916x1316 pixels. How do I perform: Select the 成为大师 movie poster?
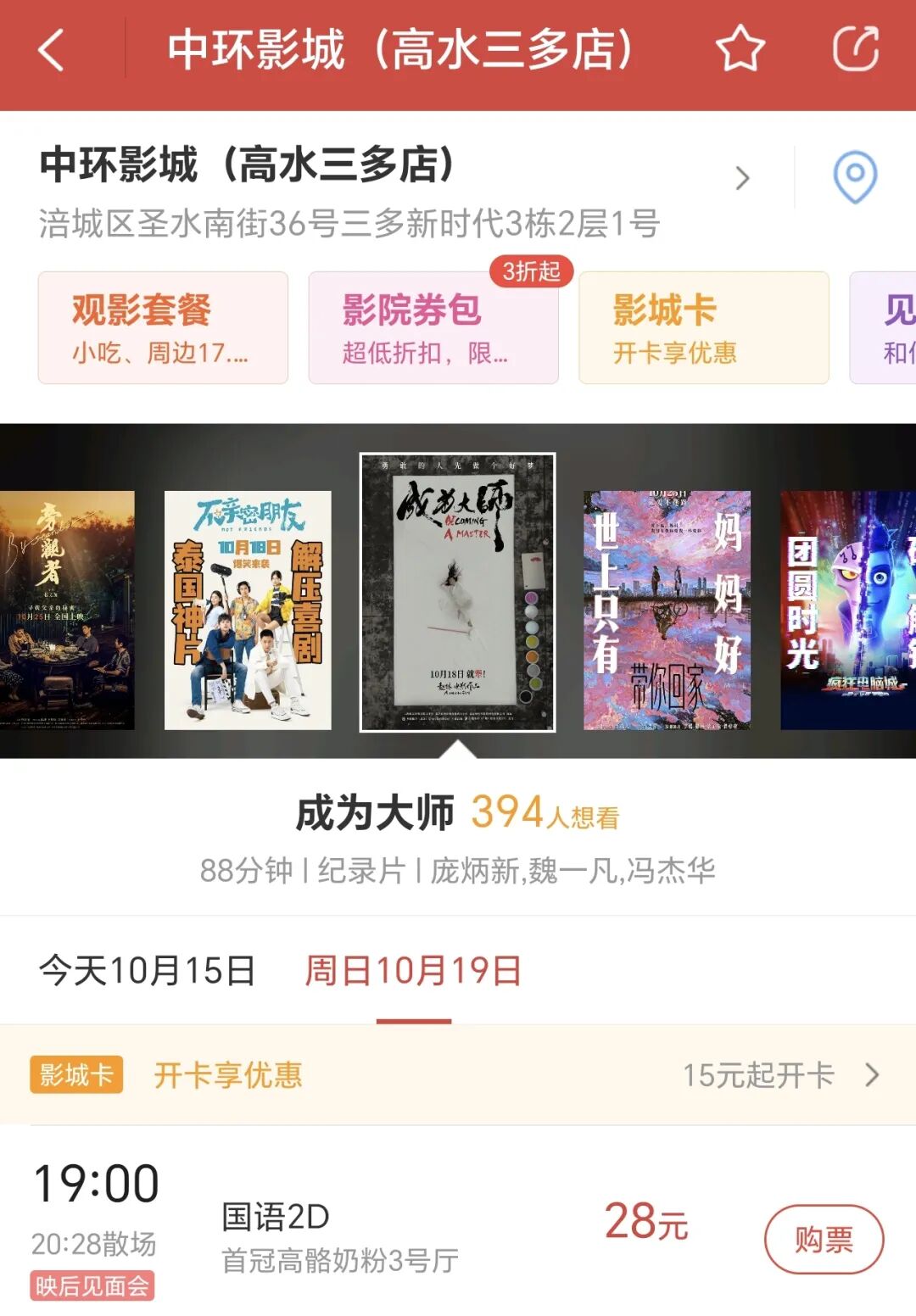click(x=458, y=592)
